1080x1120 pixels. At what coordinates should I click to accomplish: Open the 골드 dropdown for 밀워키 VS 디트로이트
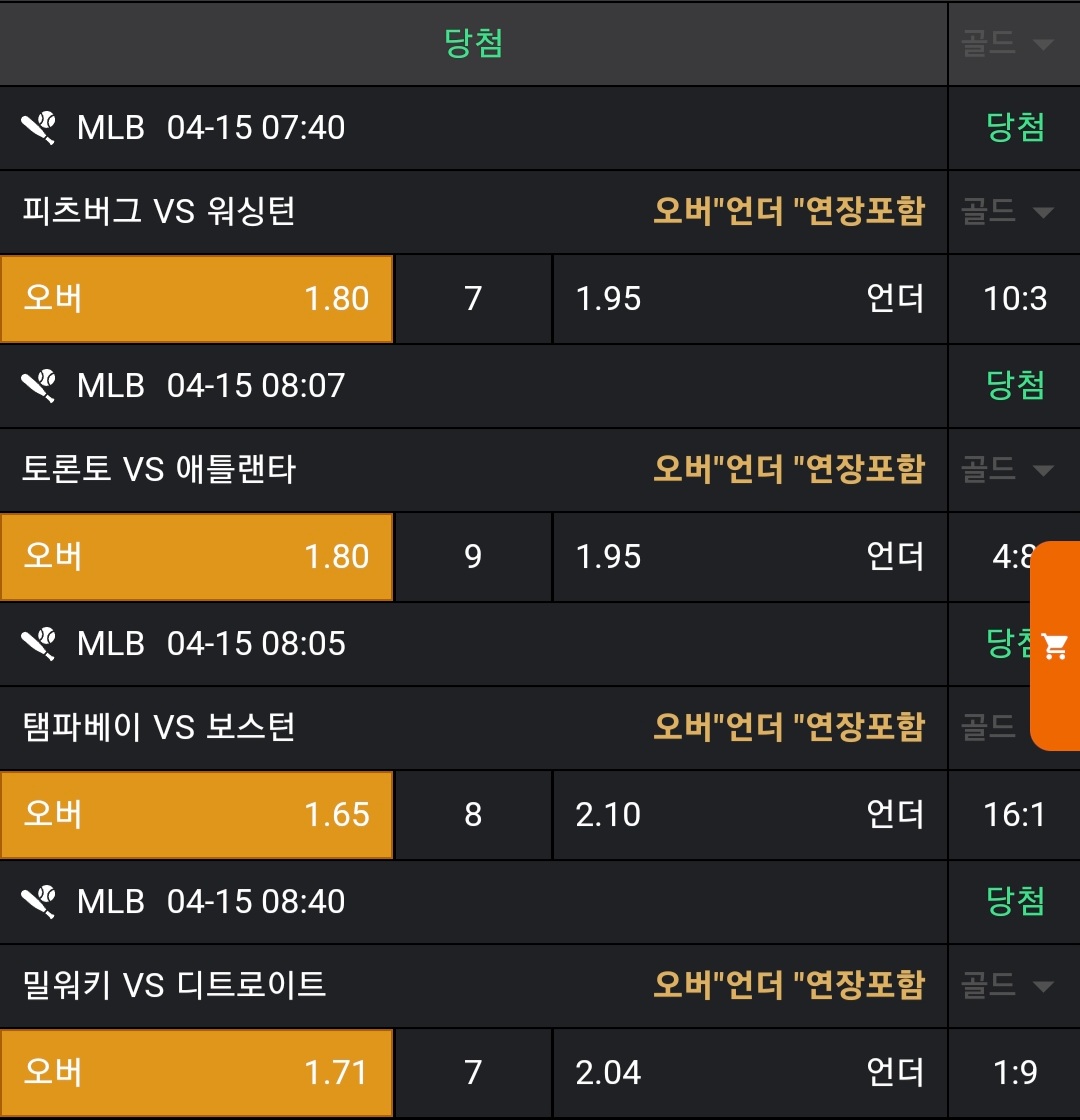pyautogui.click(x=1008, y=986)
